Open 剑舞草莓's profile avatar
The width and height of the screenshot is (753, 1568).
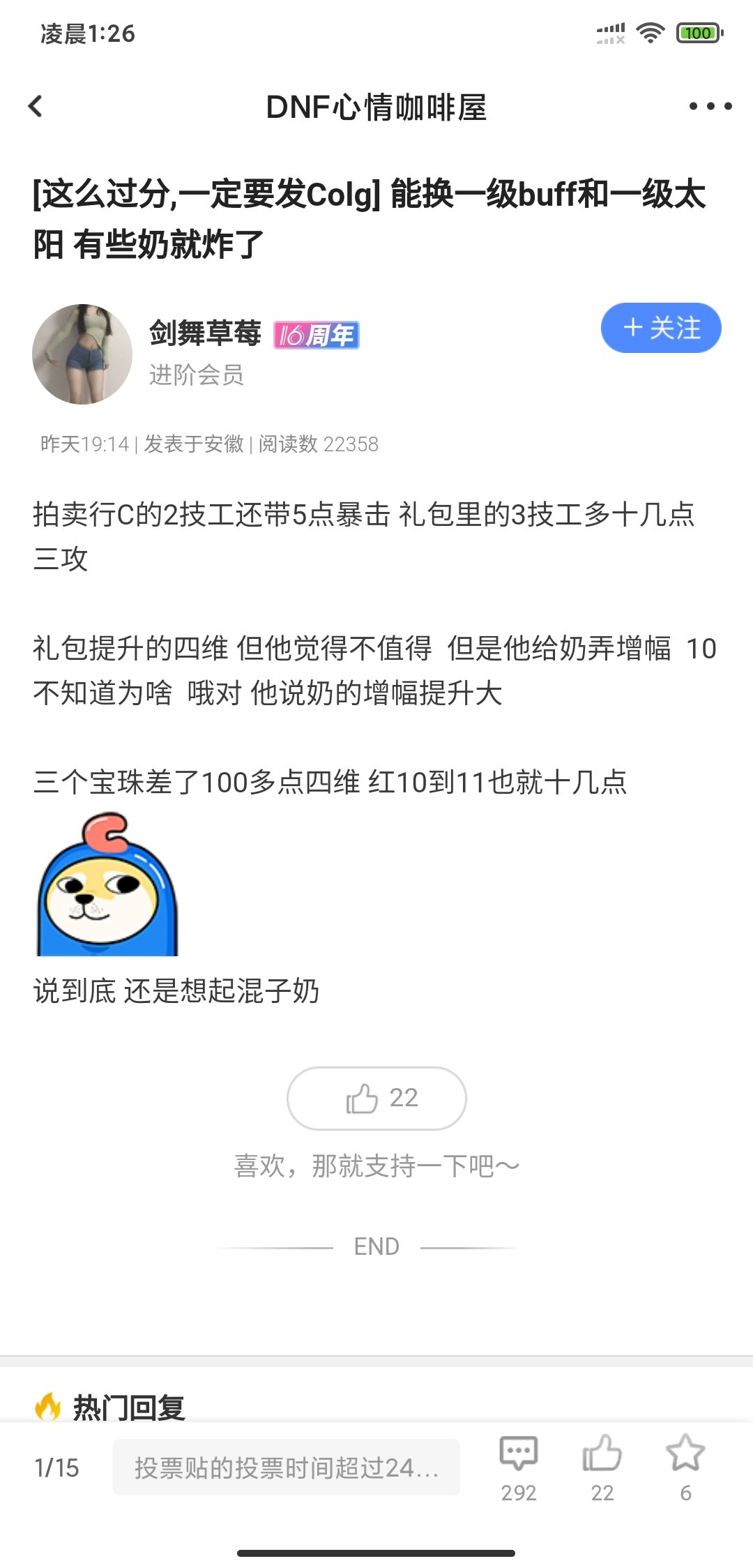coord(82,354)
